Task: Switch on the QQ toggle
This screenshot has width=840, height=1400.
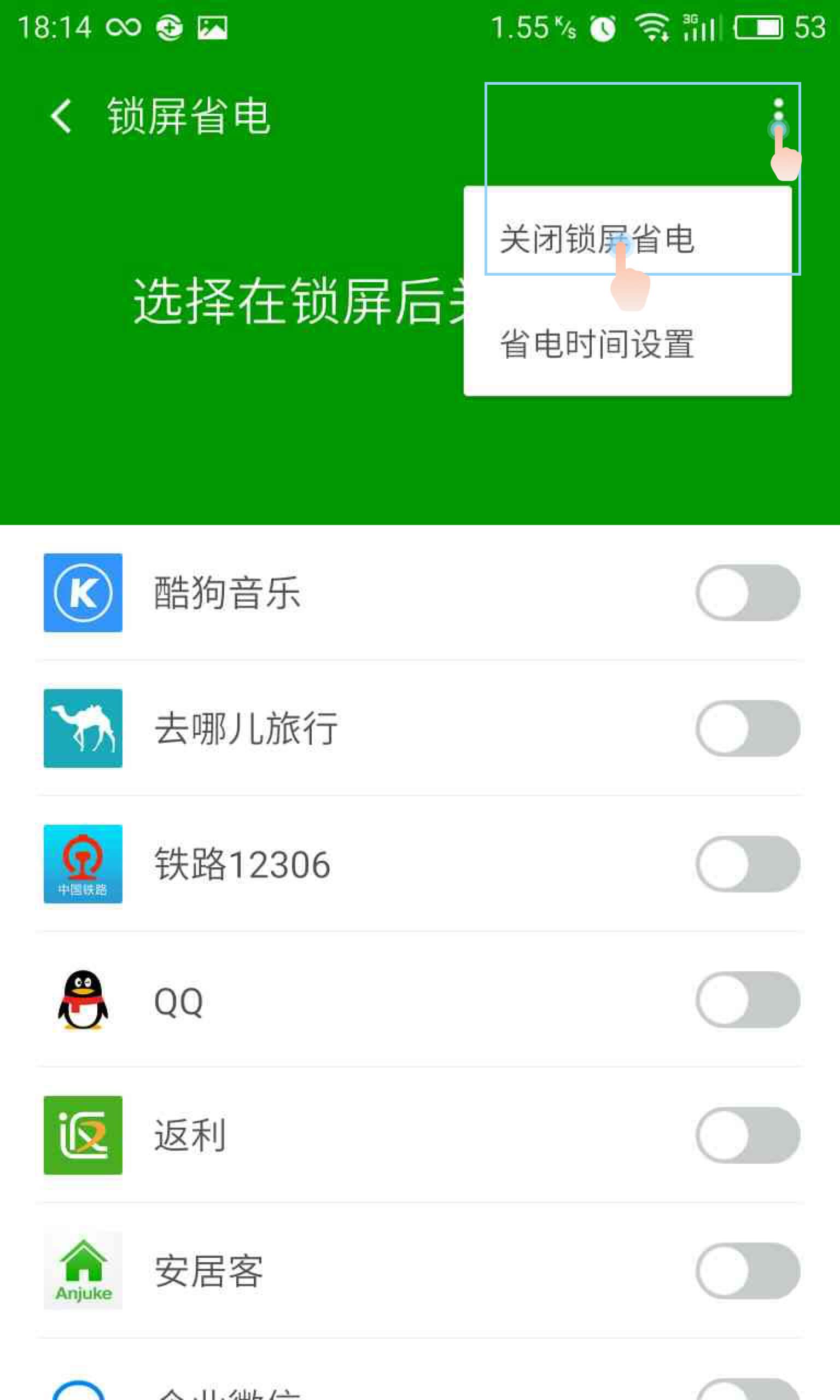Action: point(747,1000)
